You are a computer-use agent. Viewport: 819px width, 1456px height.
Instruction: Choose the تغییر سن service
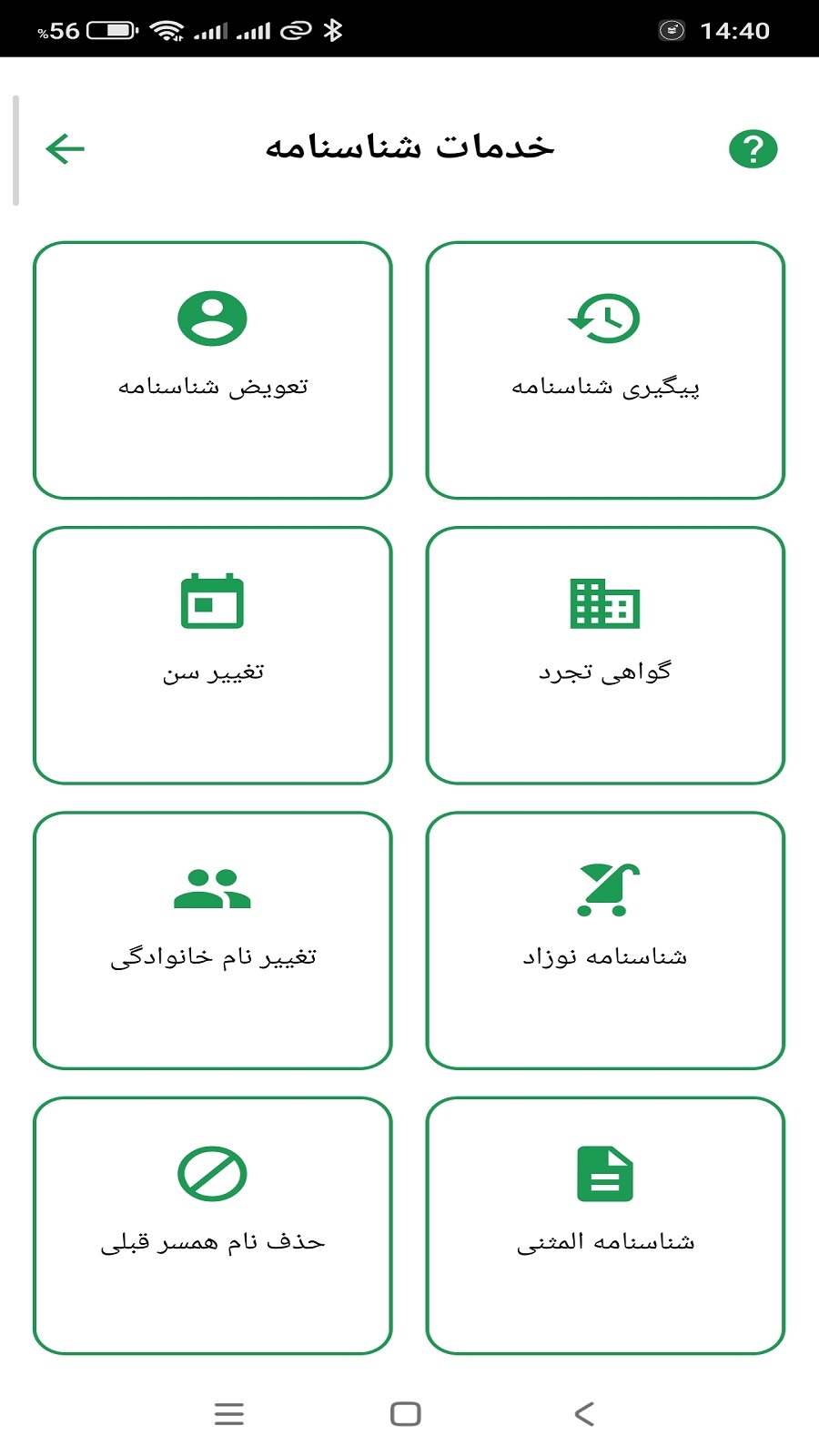tap(213, 654)
